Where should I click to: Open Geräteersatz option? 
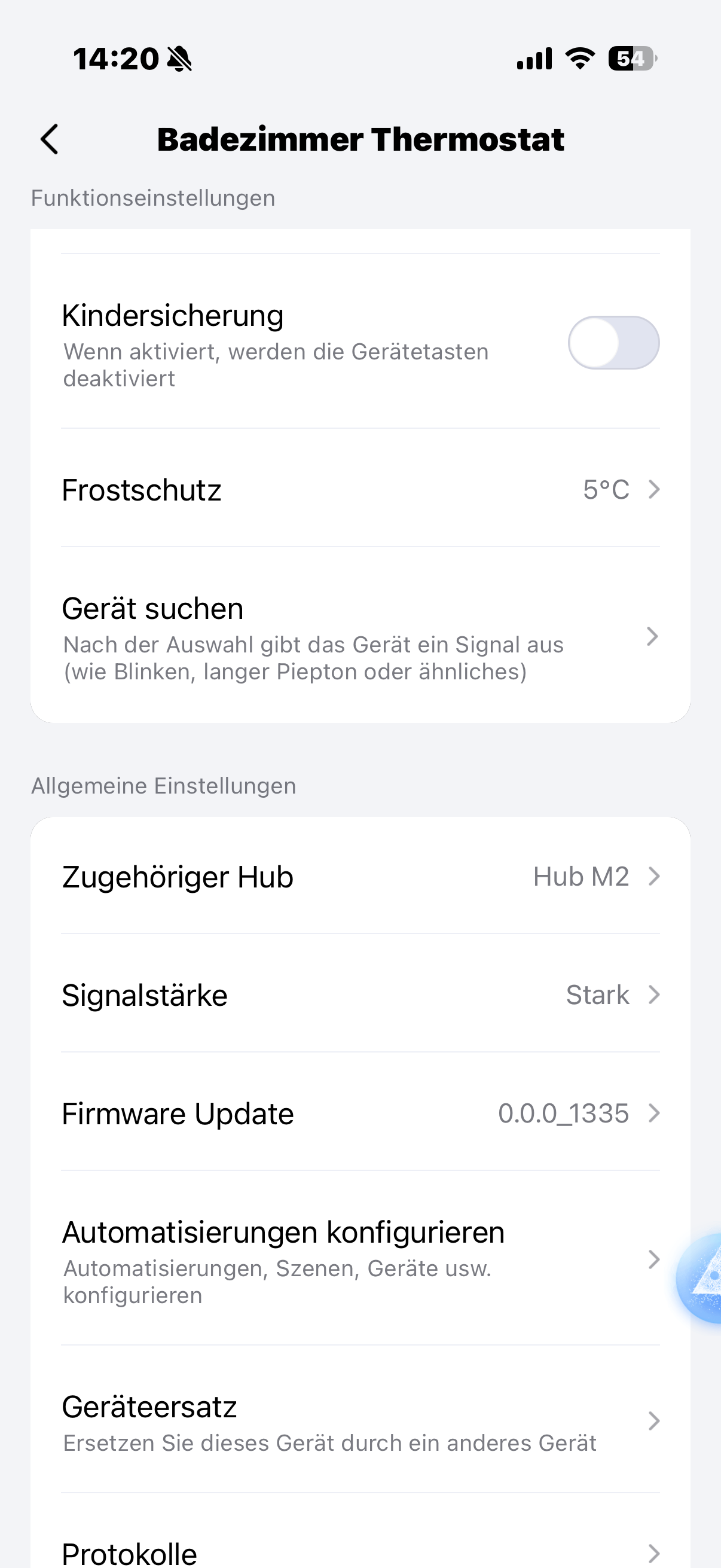(x=360, y=1421)
